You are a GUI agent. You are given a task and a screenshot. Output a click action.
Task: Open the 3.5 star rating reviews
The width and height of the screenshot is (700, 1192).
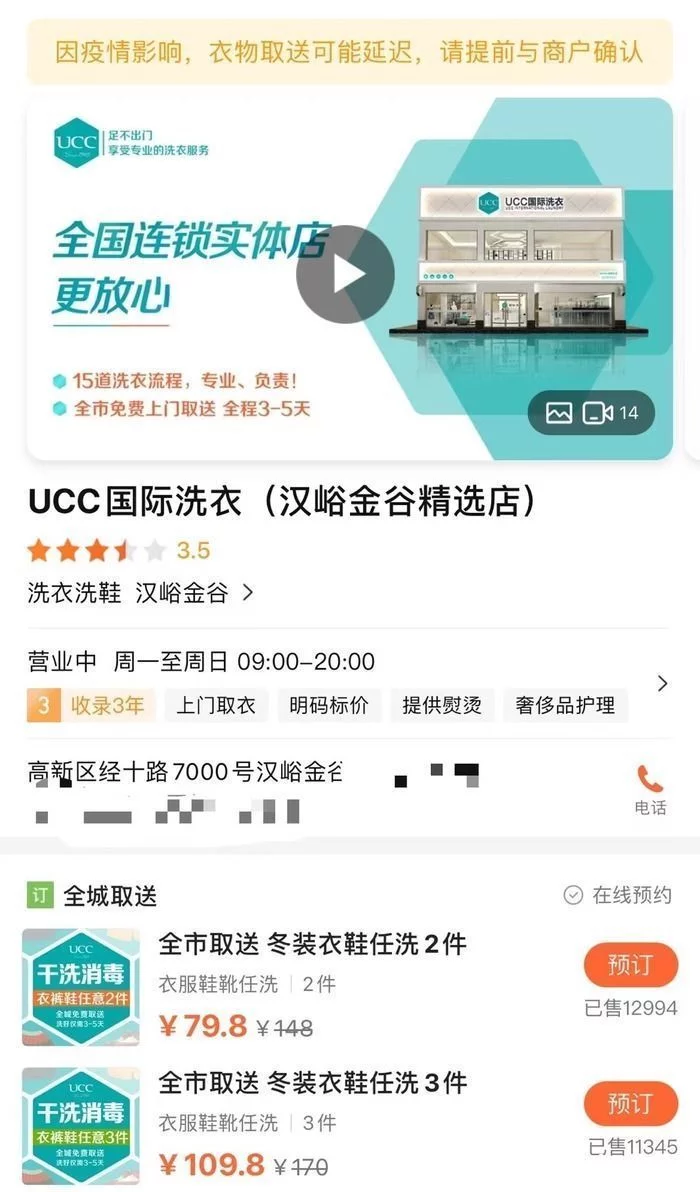point(118,550)
